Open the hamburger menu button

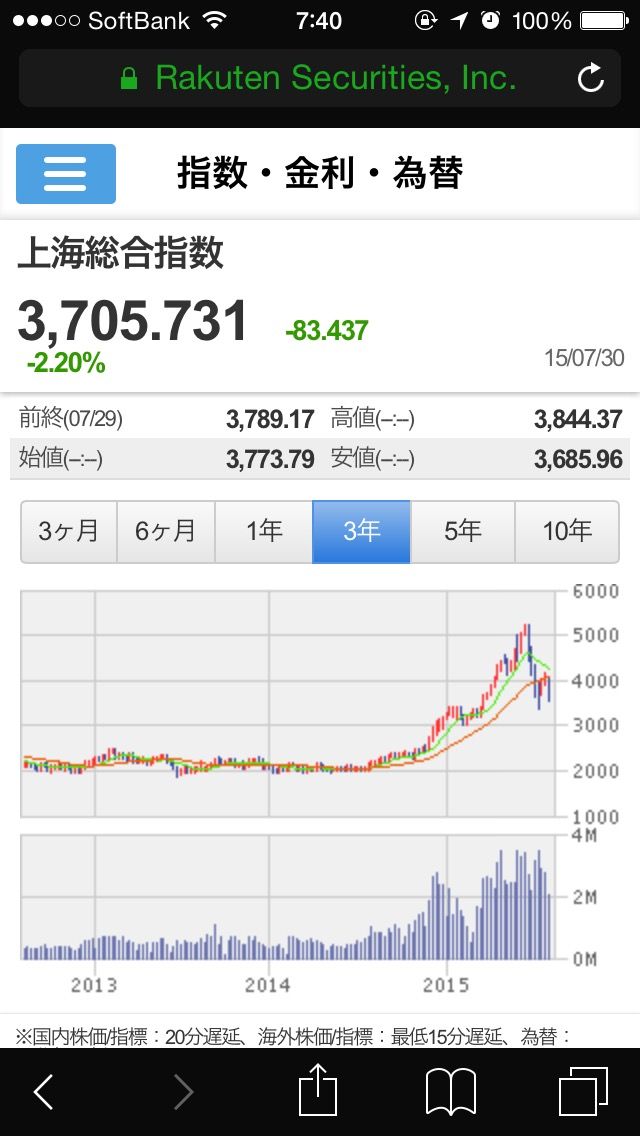pos(66,174)
